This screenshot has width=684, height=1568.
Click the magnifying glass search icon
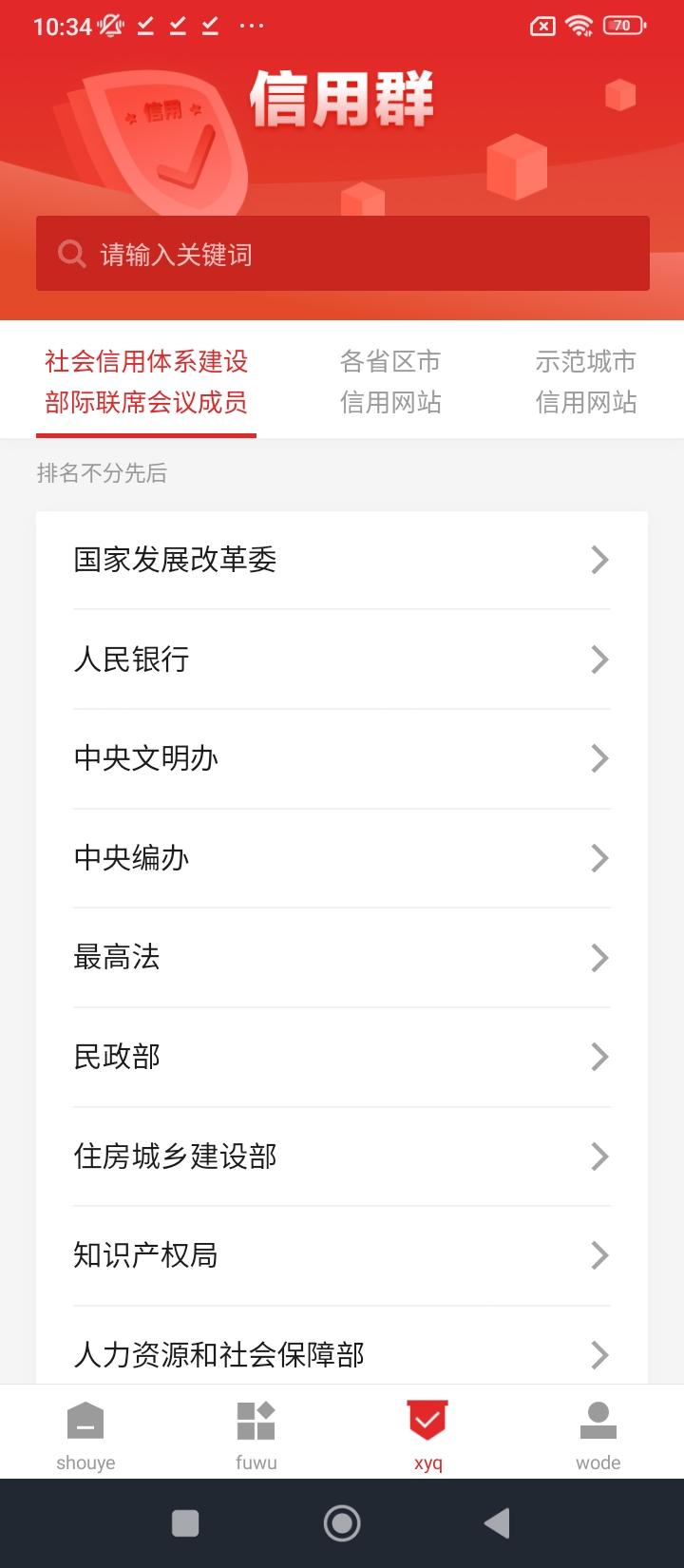72,253
